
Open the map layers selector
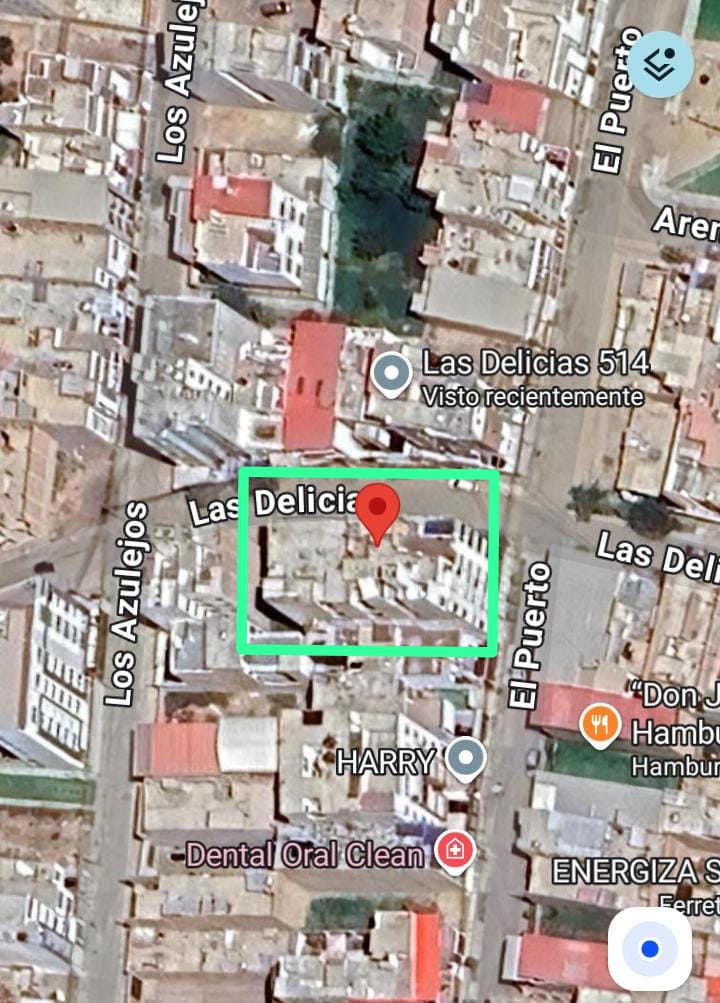pos(661,63)
